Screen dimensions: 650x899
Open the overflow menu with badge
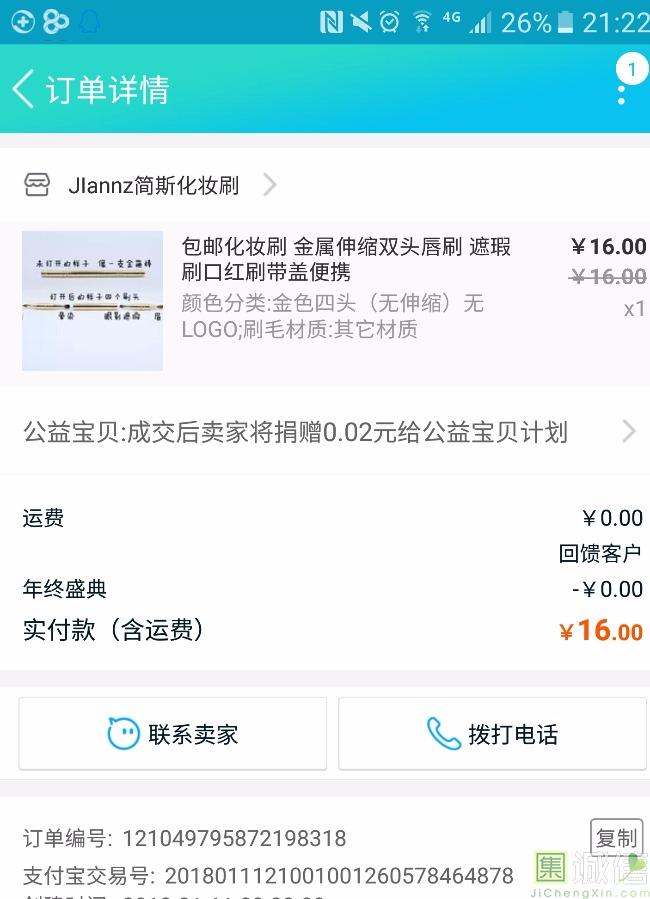pos(622,88)
